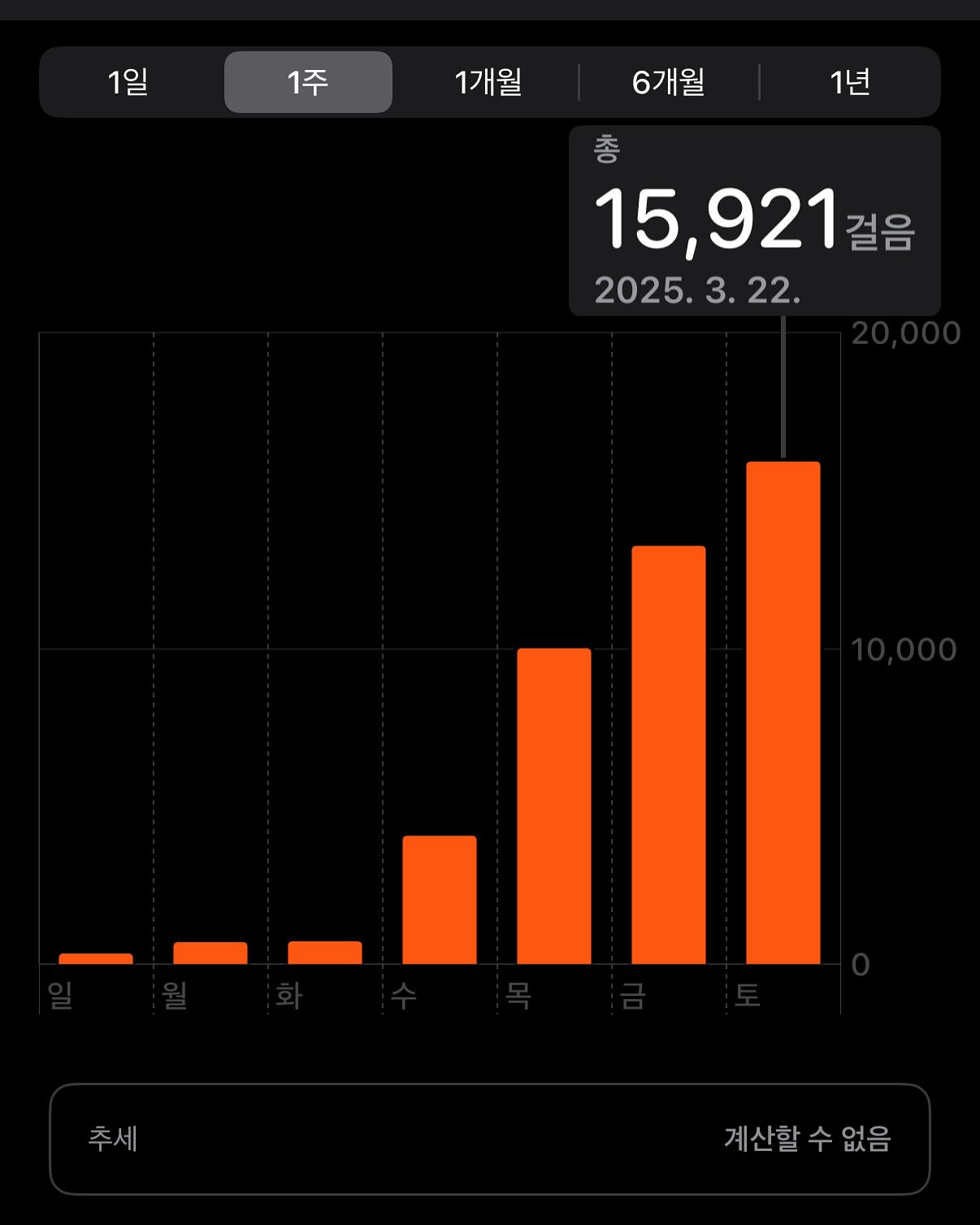
Task: Show the 1개월 month chart
Action: pyautogui.click(x=488, y=82)
